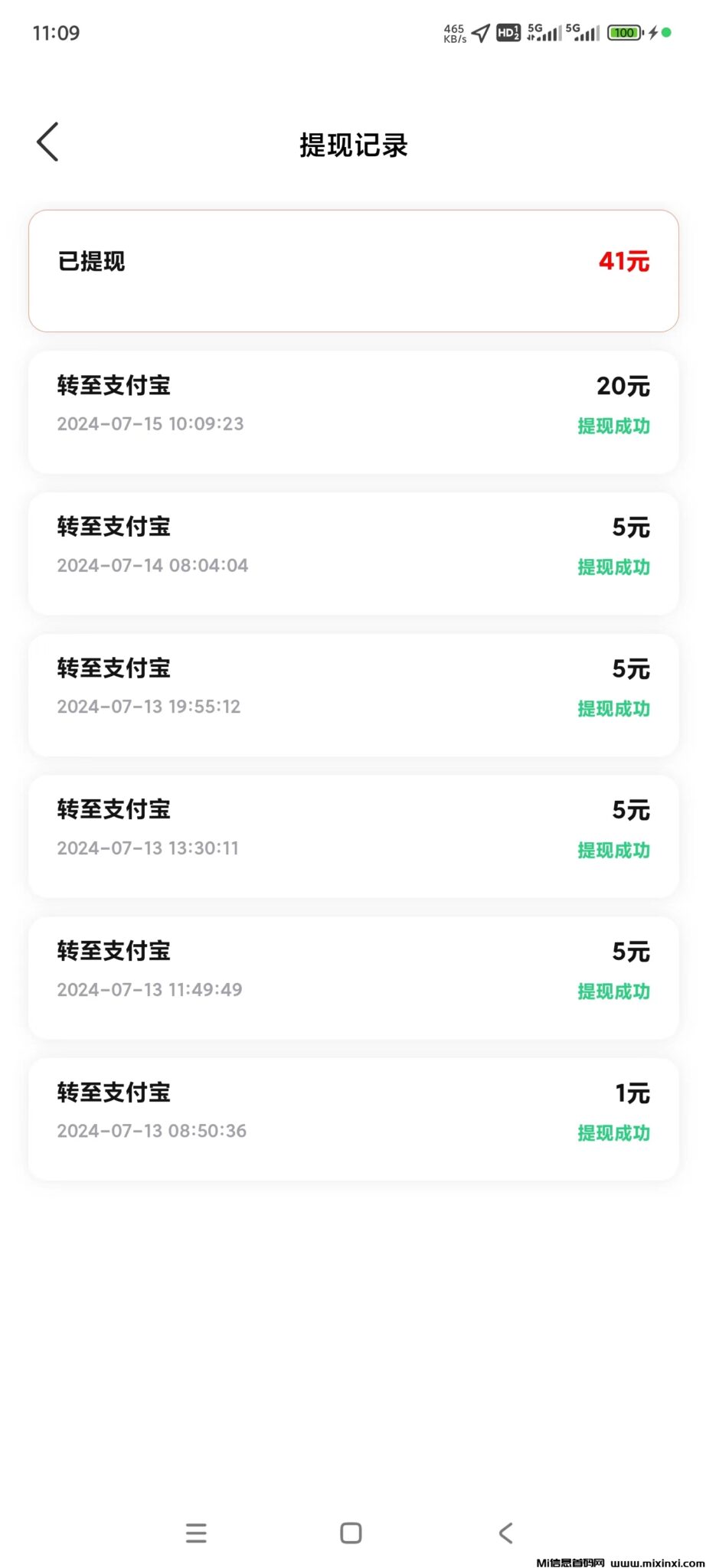Tap 提现成功 on the 20元 record
Image resolution: width=706 pixels, height=1568 pixels.
[x=613, y=426]
